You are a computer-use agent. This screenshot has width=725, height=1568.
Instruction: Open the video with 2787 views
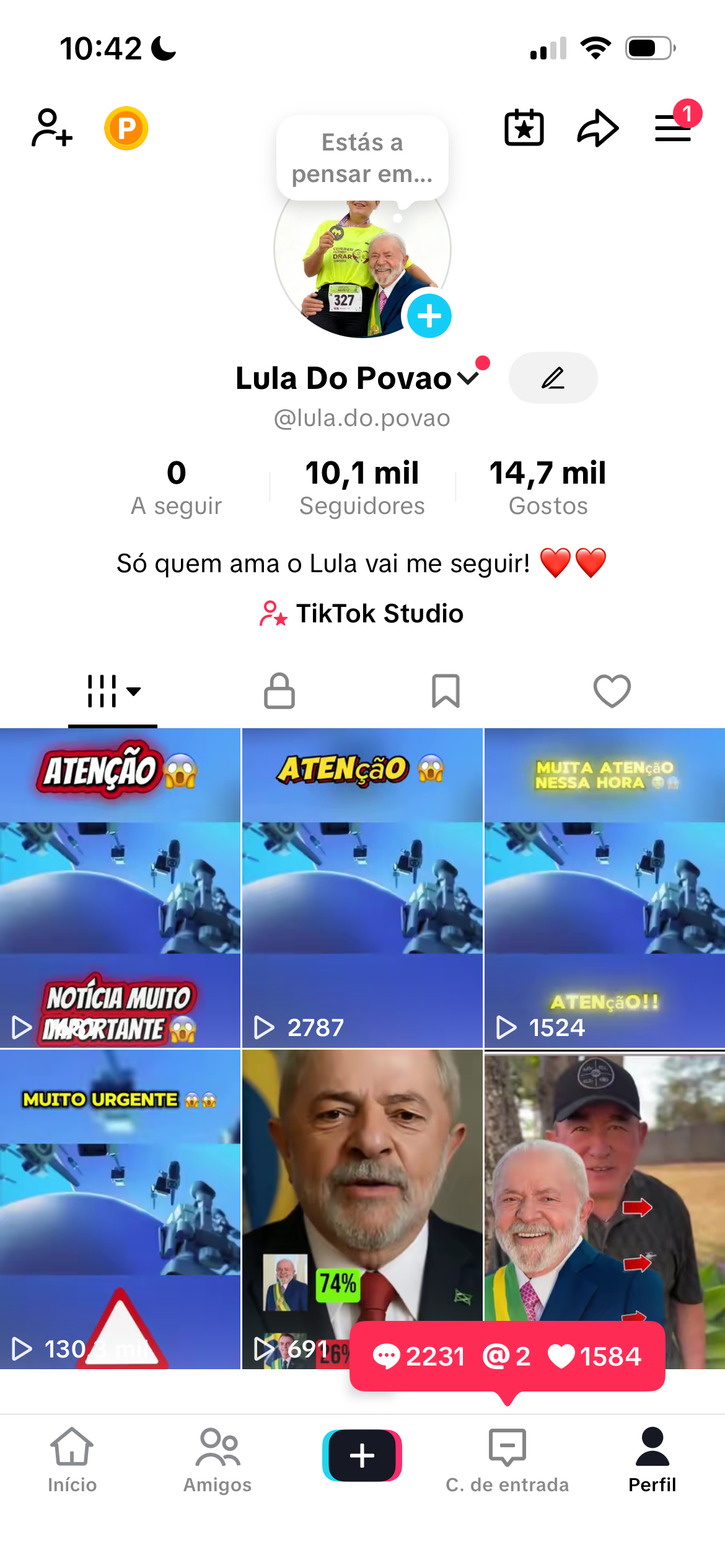point(362,888)
